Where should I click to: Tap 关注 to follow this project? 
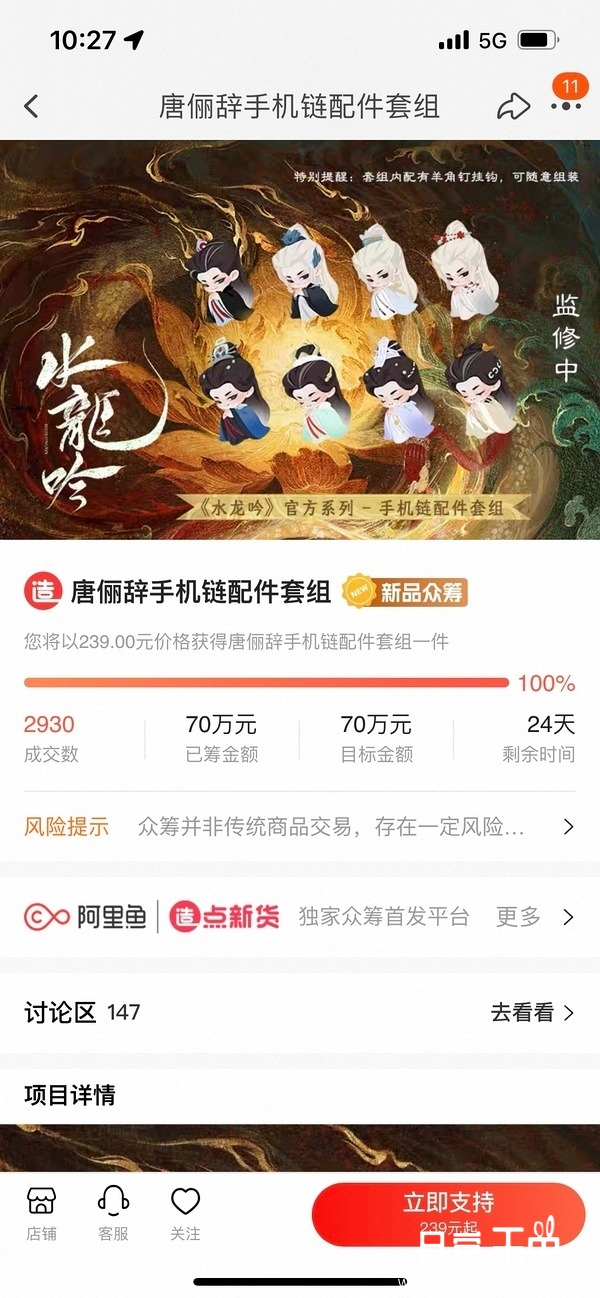(185, 1213)
